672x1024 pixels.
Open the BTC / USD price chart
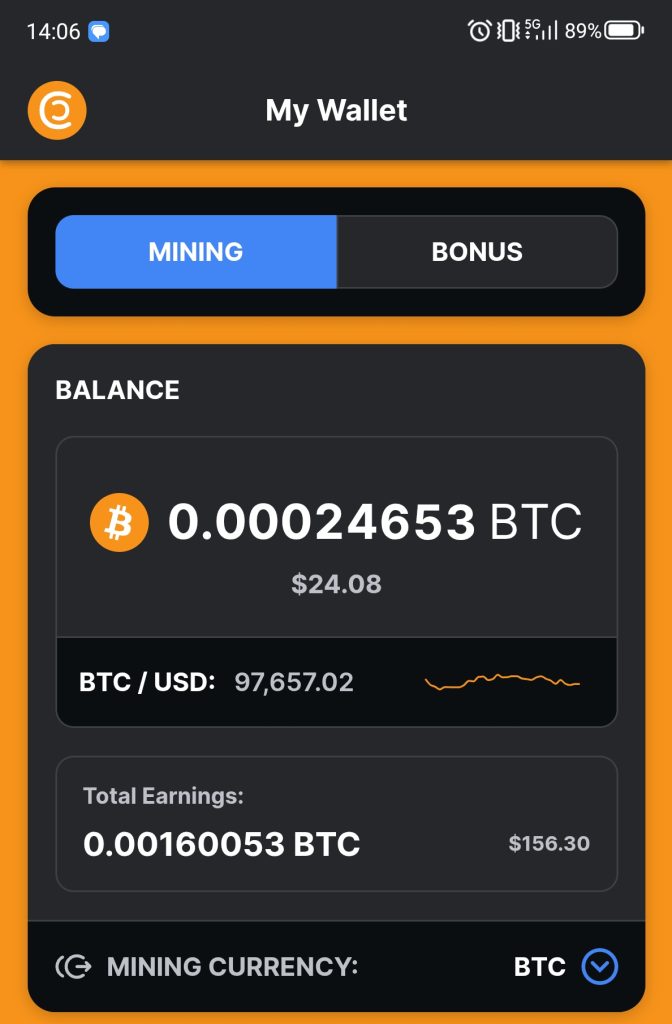point(502,682)
